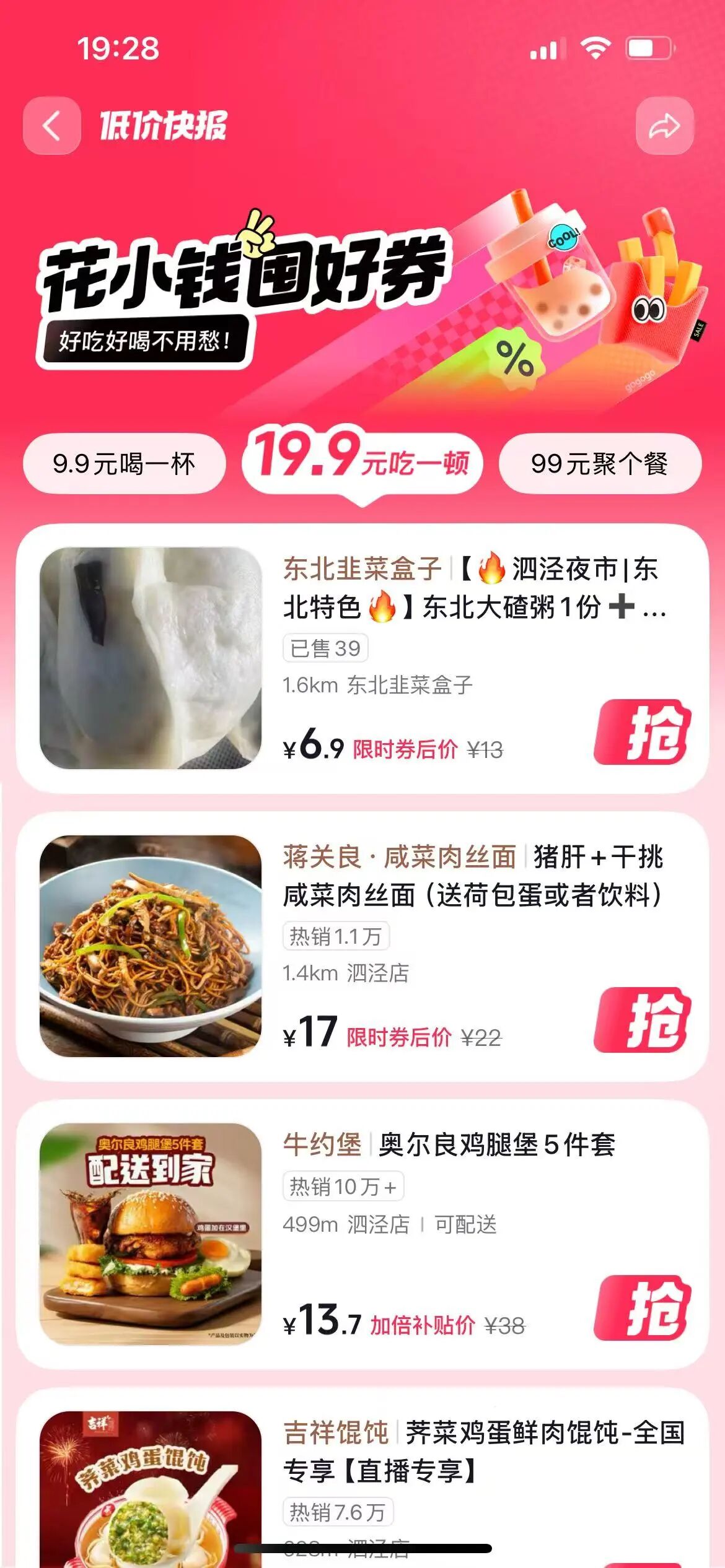Grab the 牛约堡 ¥13.7 deal
This screenshot has height=1568, width=725.
pyautogui.click(x=643, y=1308)
